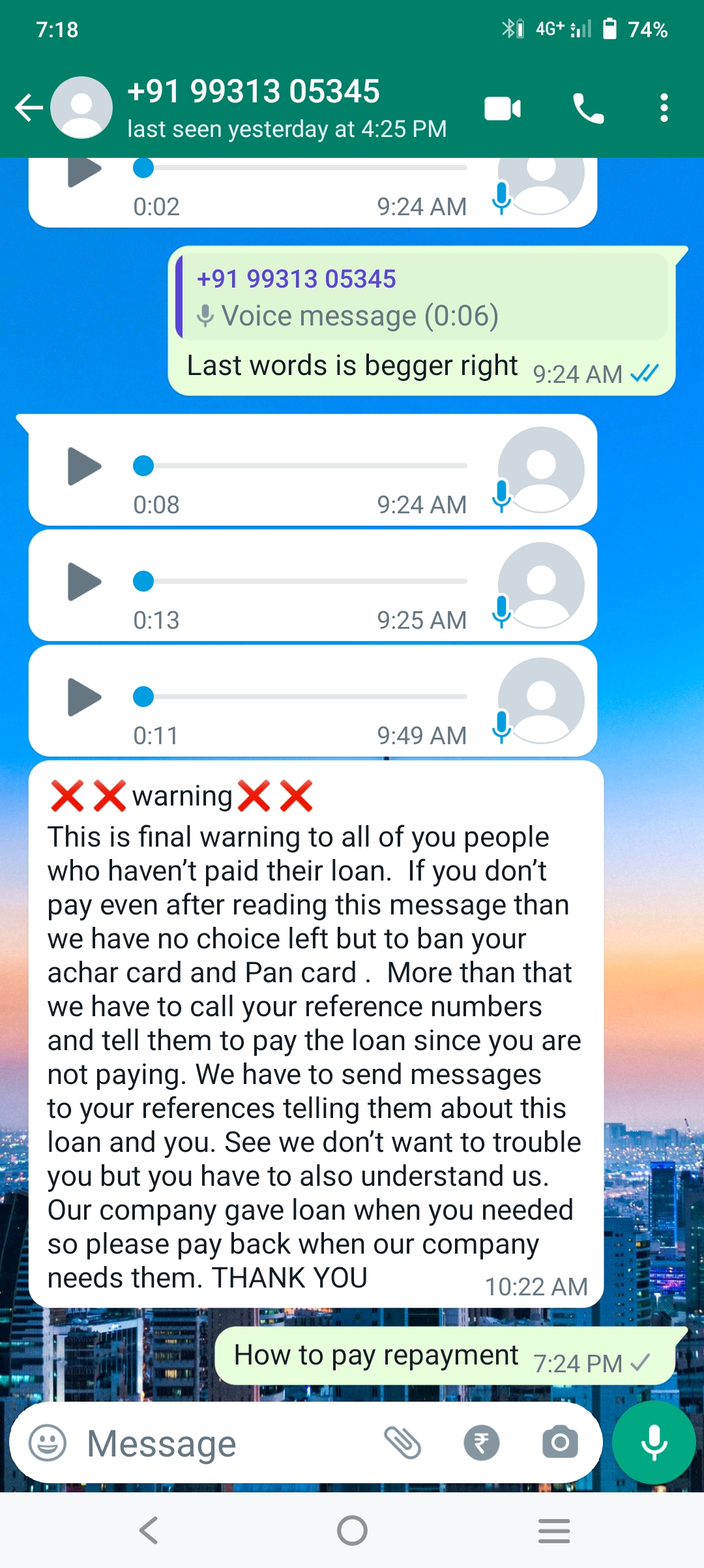The width and height of the screenshot is (704, 1568).
Task: Go back to the chat list
Action: tap(29, 108)
